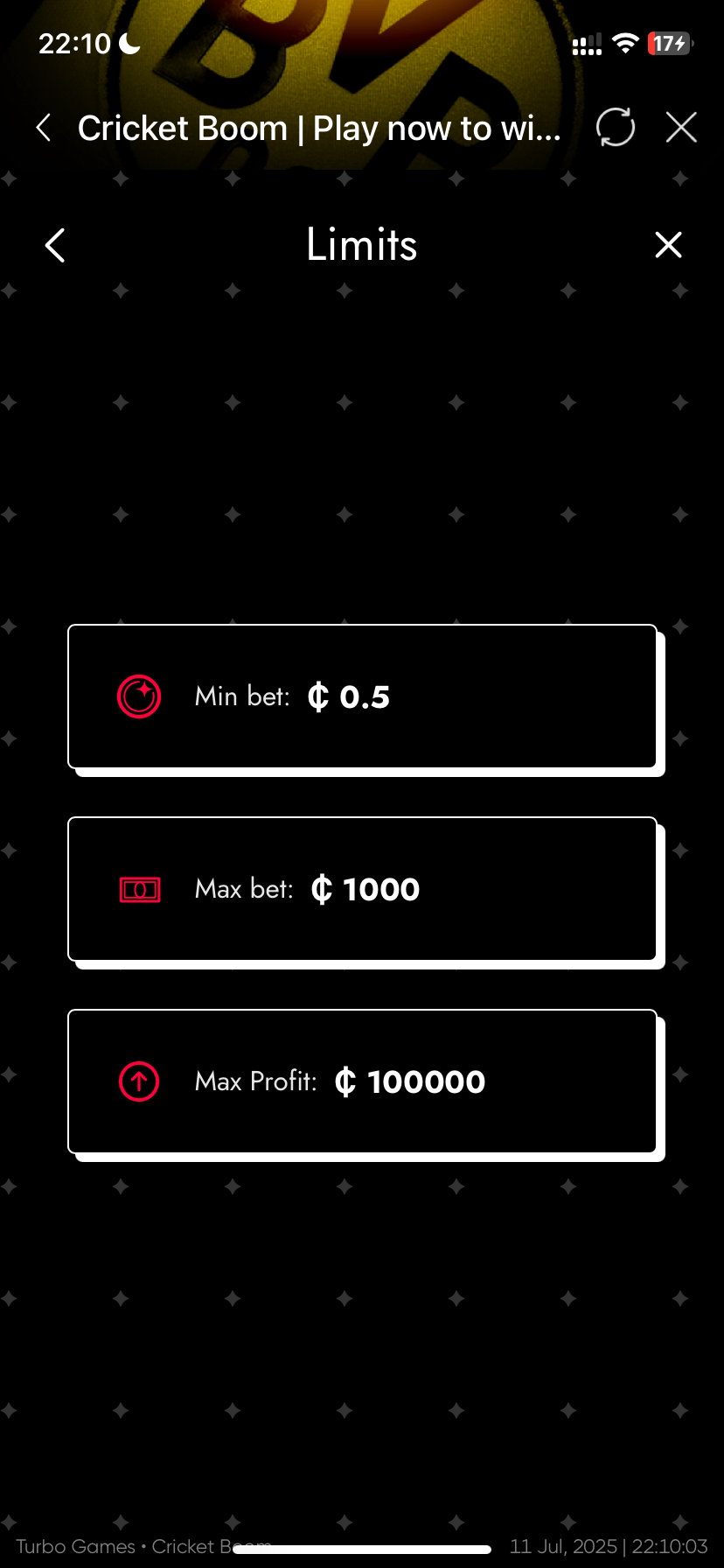
Task: Go back from Cricket Boom webview
Action: (x=44, y=128)
